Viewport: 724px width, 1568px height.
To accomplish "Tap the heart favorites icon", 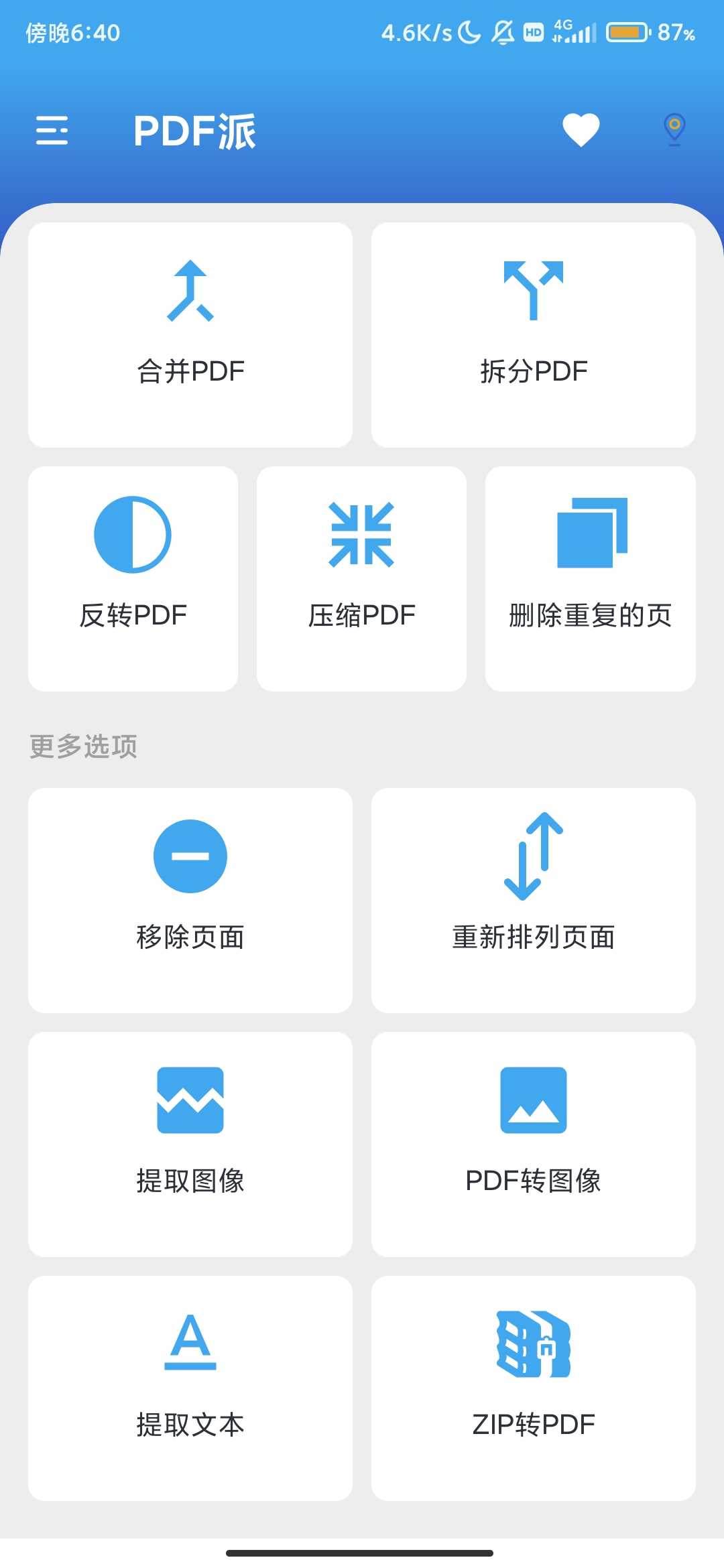I will [x=581, y=129].
